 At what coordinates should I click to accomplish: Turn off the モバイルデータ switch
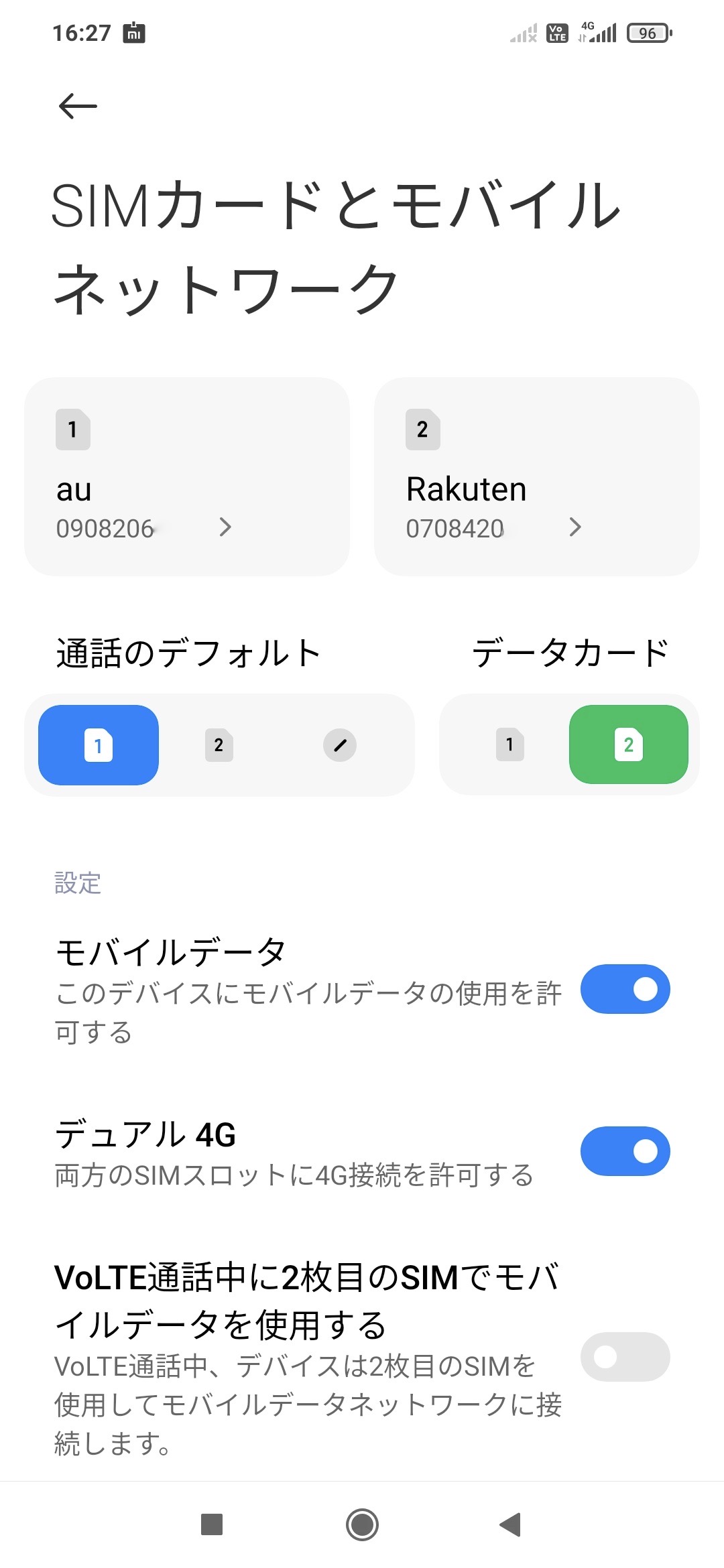[625, 989]
